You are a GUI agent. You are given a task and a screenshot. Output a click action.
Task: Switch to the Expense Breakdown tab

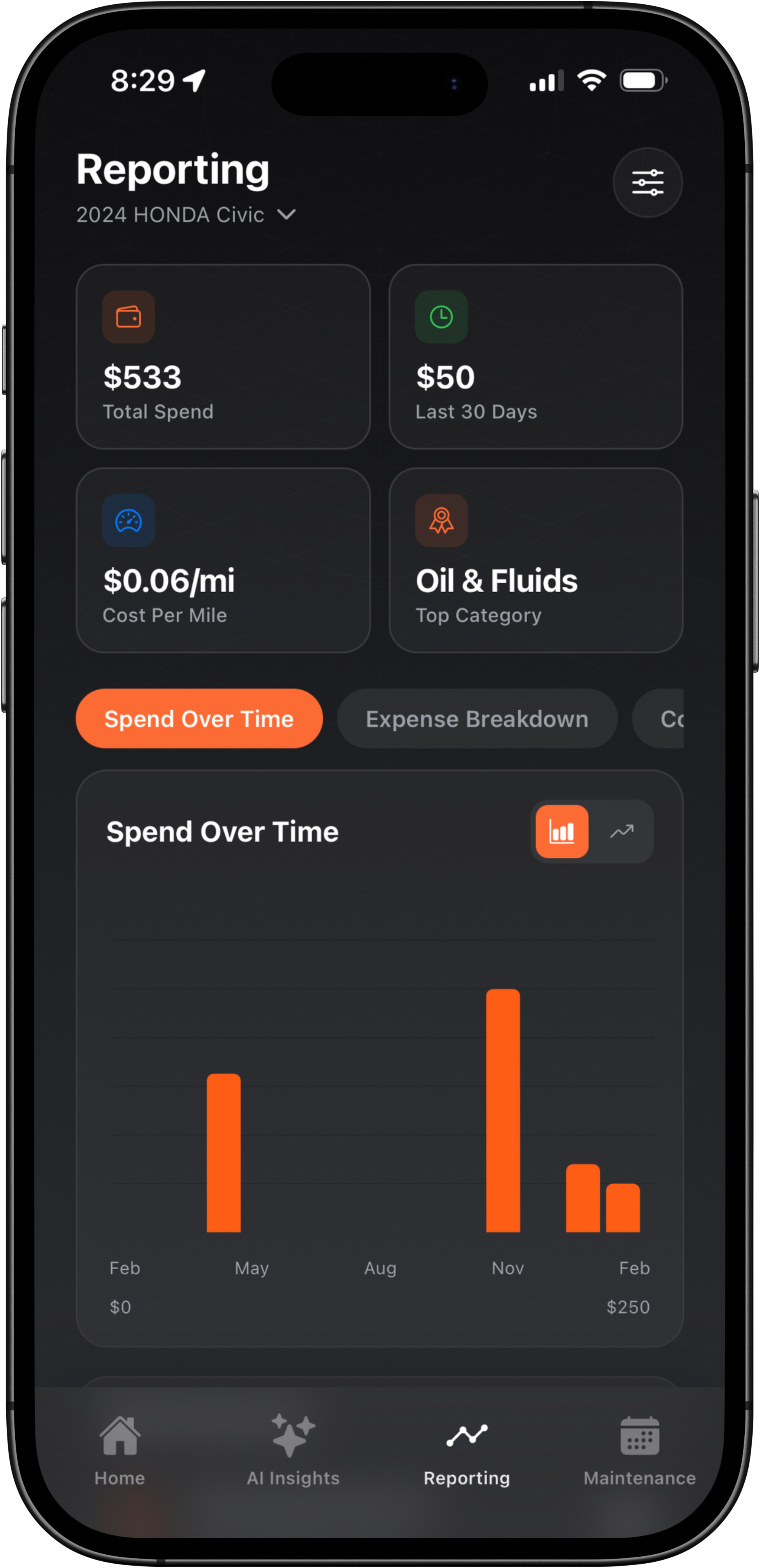point(476,718)
